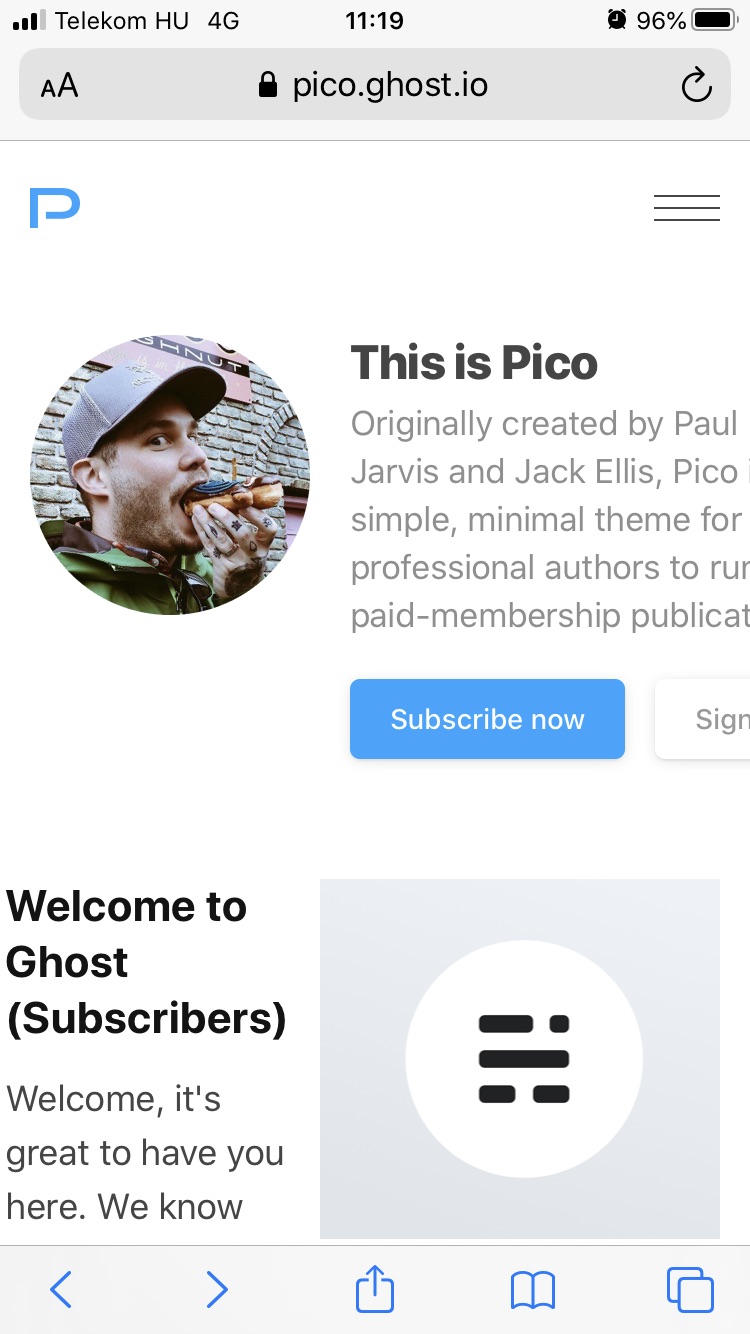Go back to the previous page

(61, 1290)
